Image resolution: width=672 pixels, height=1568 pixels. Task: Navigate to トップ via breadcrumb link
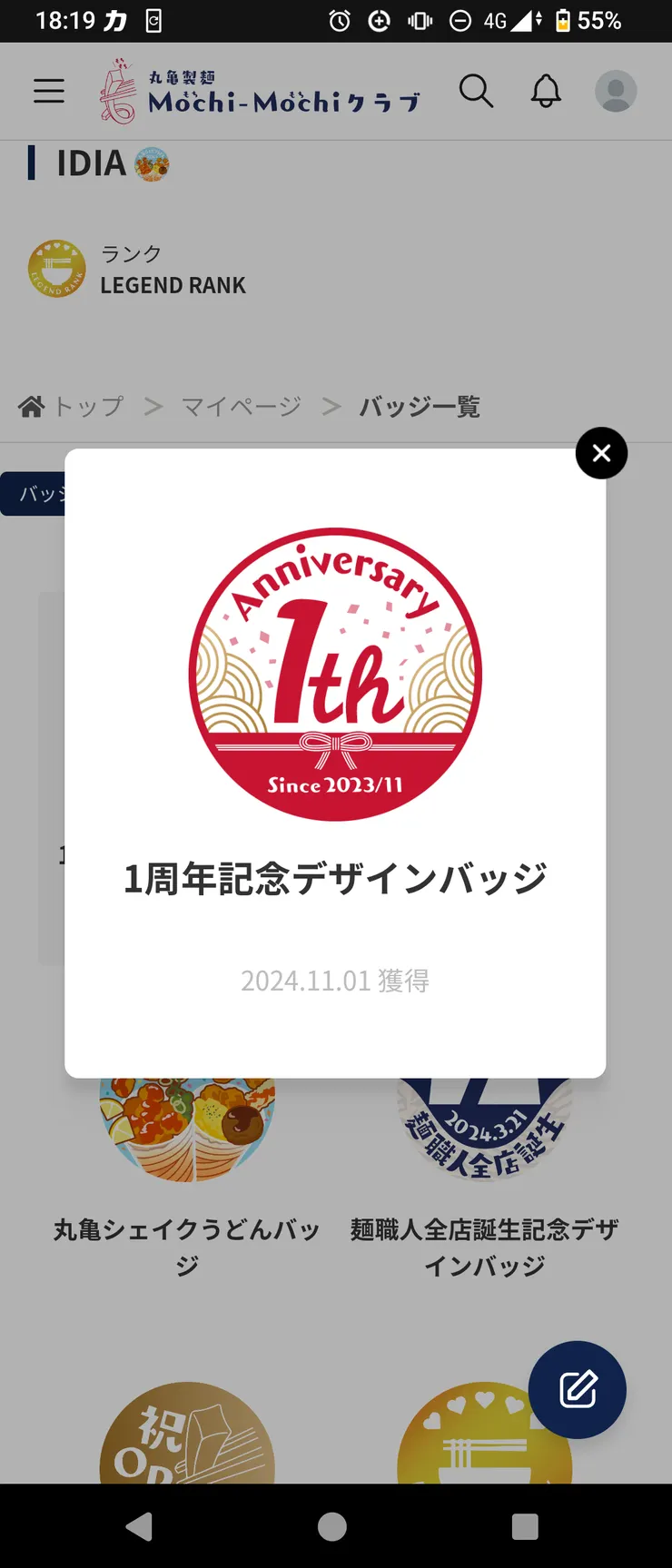click(88, 406)
